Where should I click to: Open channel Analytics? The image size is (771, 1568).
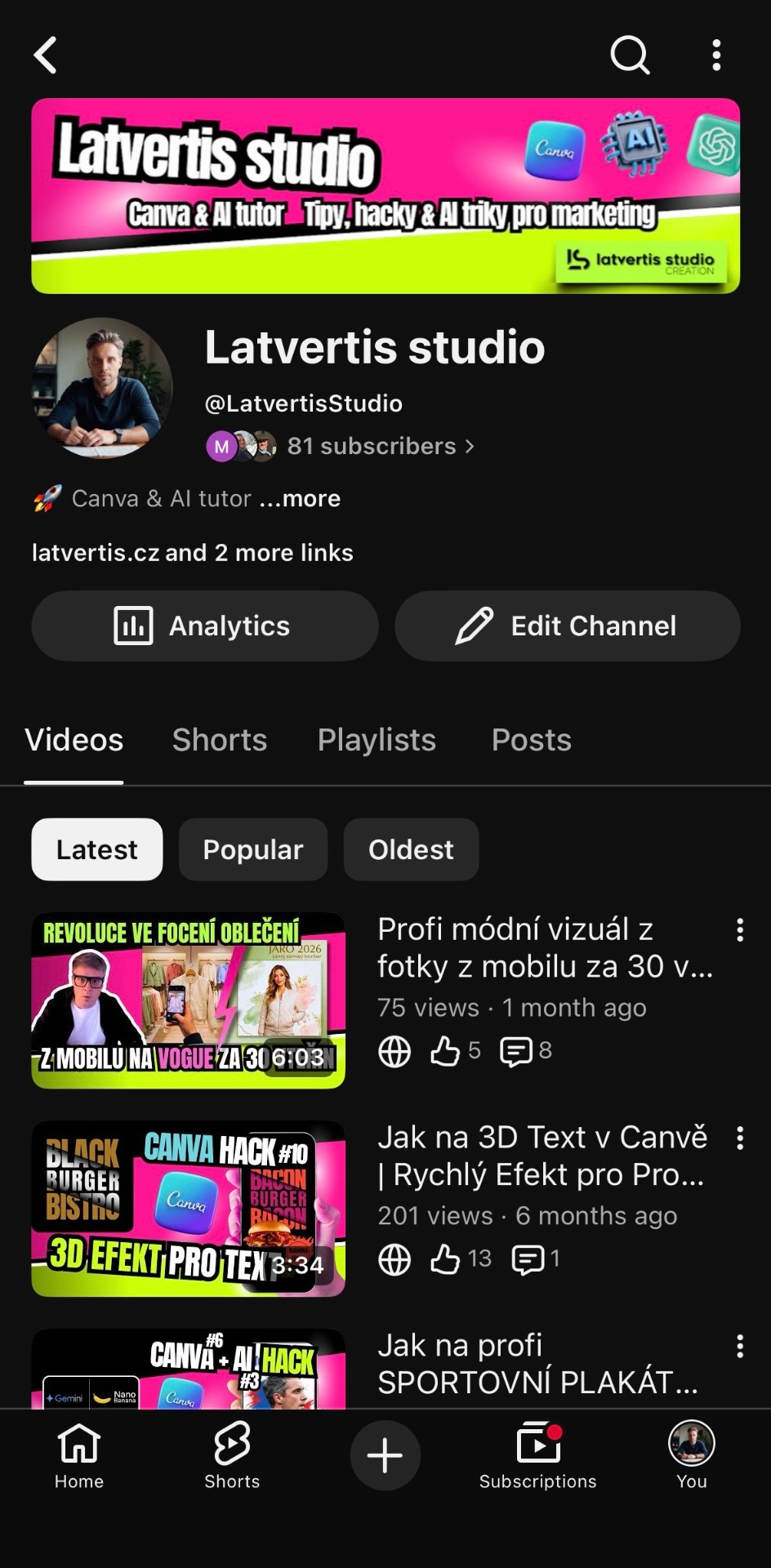click(205, 626)
